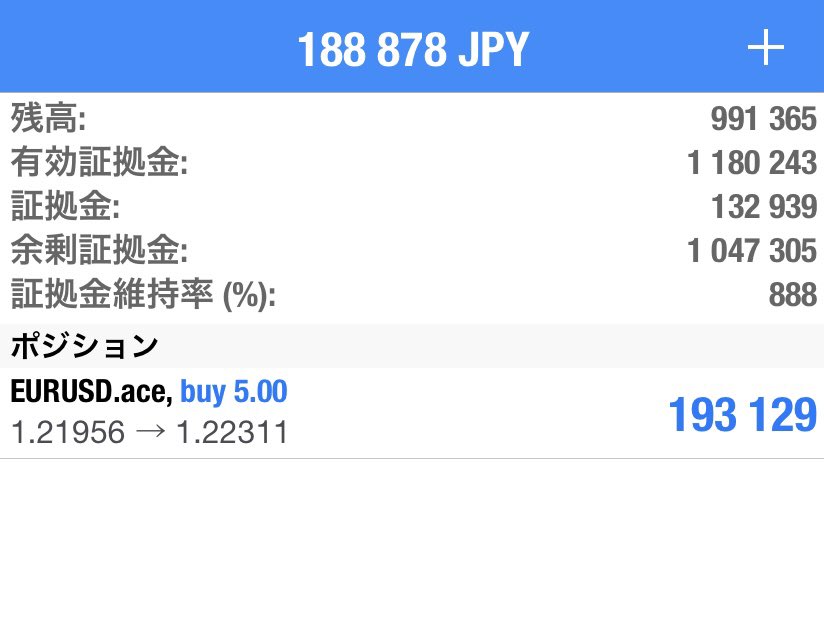Screen dimensions: 824x631
Task: Tap the plus icon to add a new order
Action: click(765, 48)
